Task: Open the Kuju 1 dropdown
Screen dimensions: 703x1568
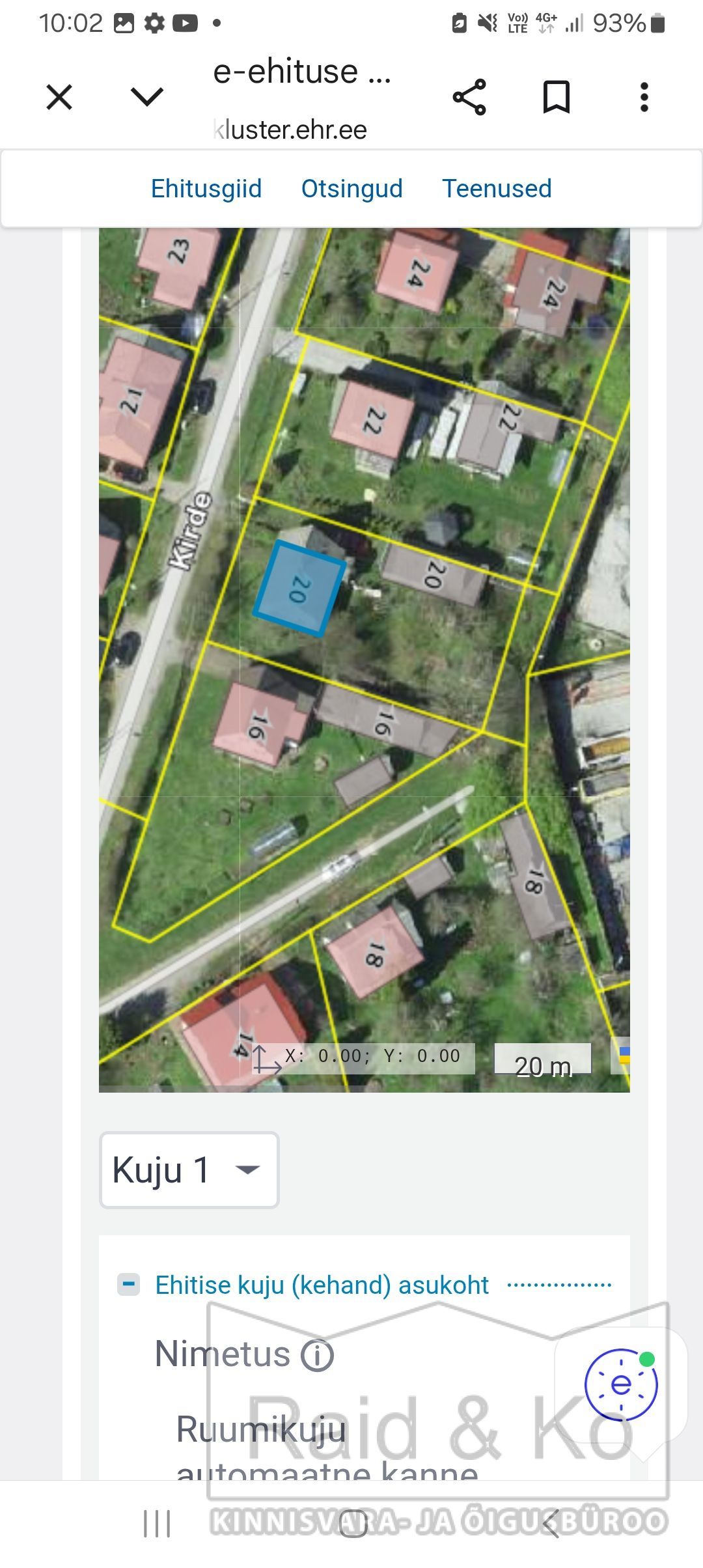Action: pyautogui.click(x=189, y=1170)
